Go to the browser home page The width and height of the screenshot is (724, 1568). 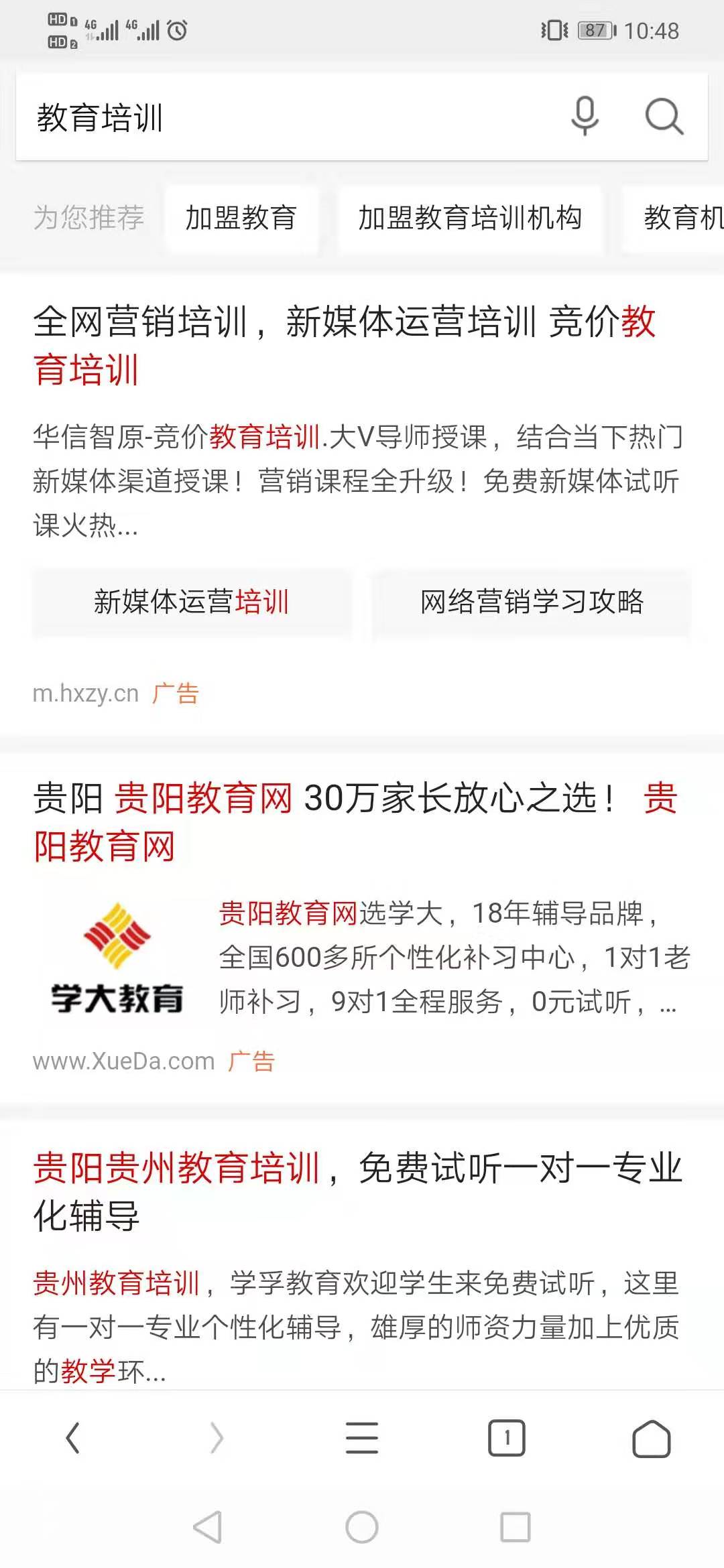pyautogui.click(x=652, y=1438)
